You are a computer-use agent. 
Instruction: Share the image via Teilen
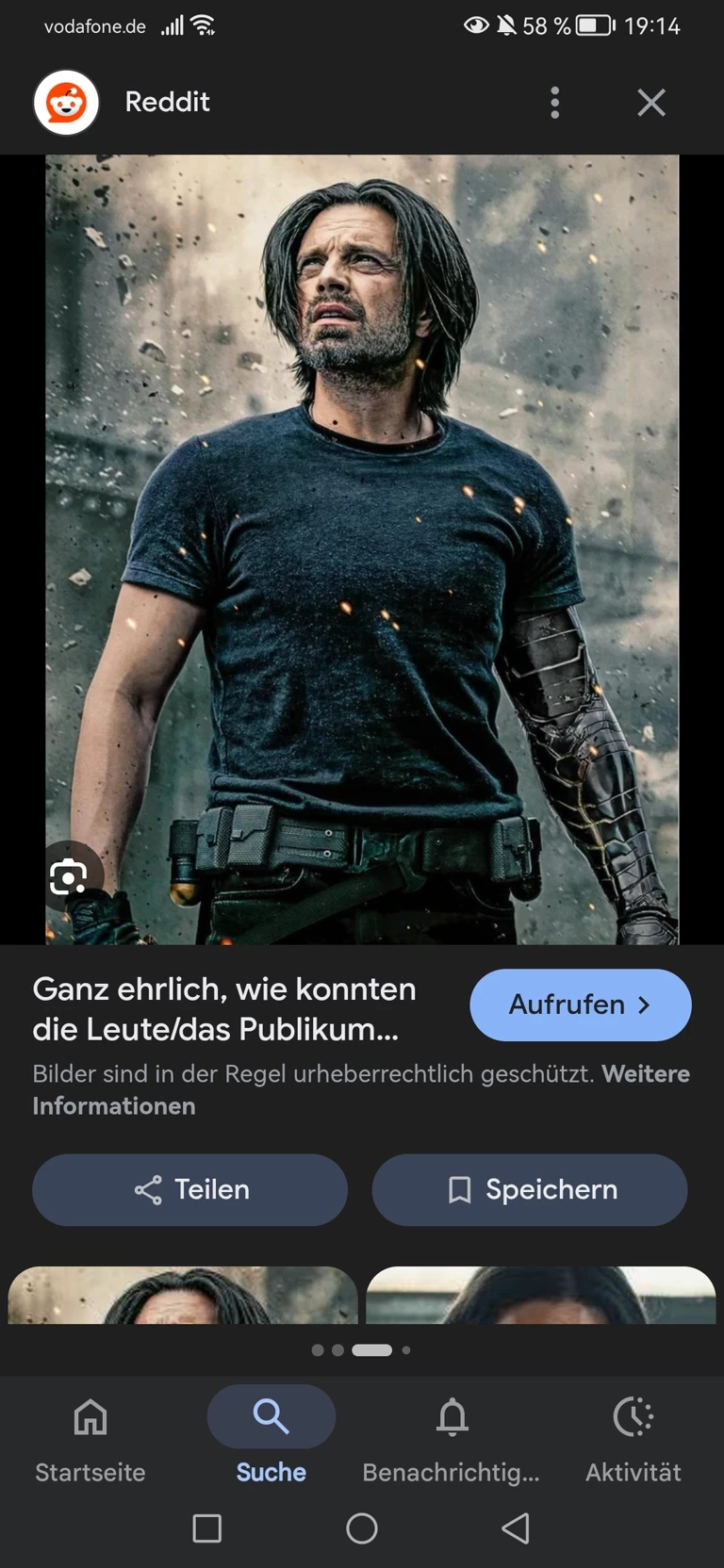pyautogui.click(x=190, y=1189)
